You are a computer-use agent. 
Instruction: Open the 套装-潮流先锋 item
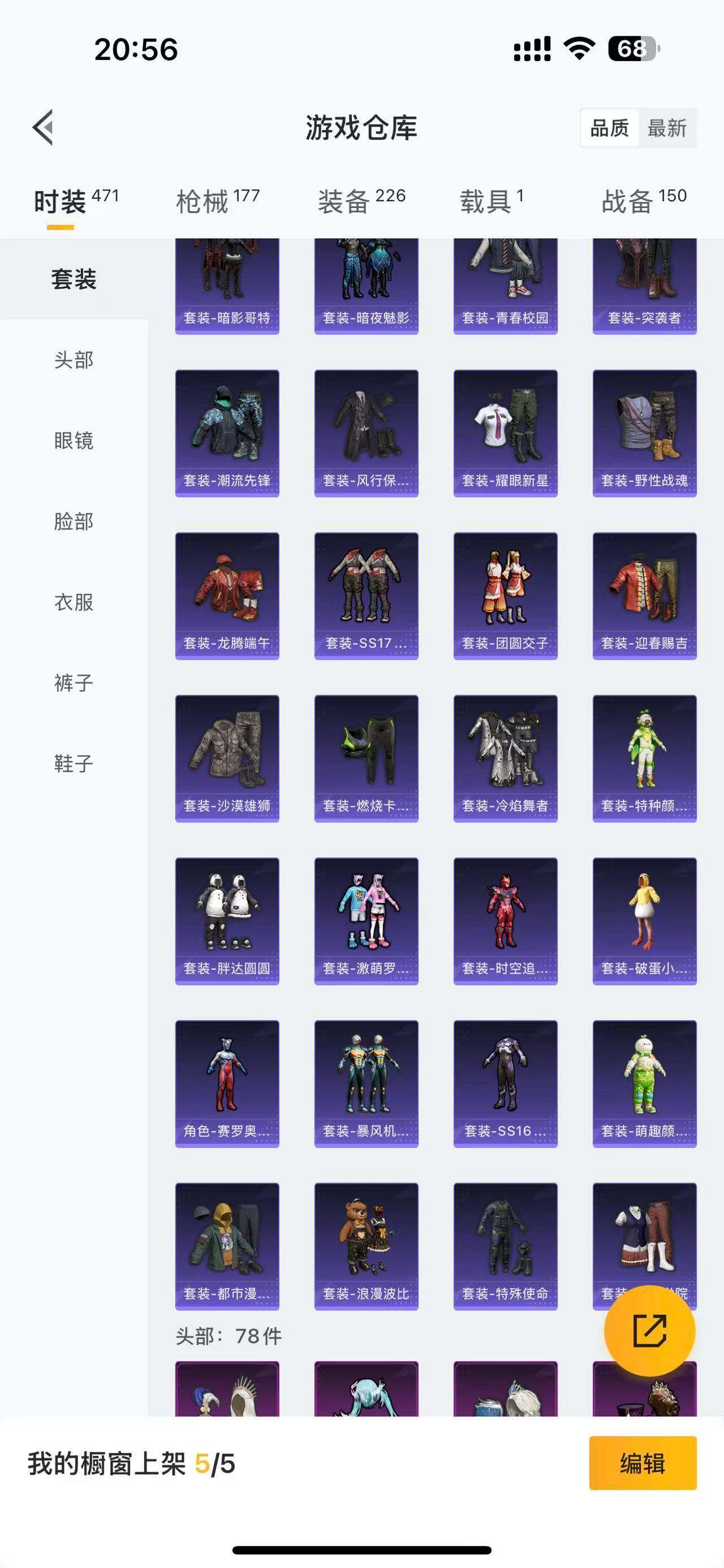[x=227, y=433]
